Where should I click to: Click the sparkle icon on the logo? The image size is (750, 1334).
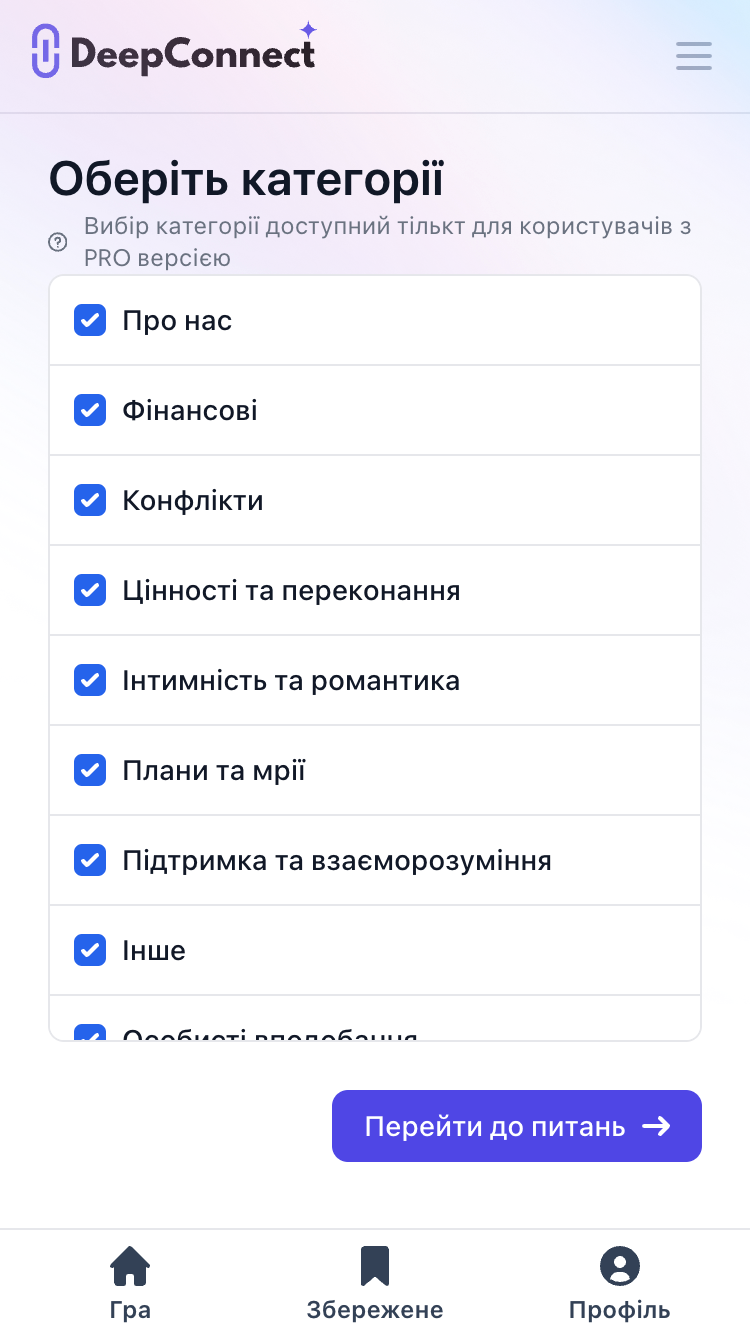pyautogui.click(x=306, y=27)
